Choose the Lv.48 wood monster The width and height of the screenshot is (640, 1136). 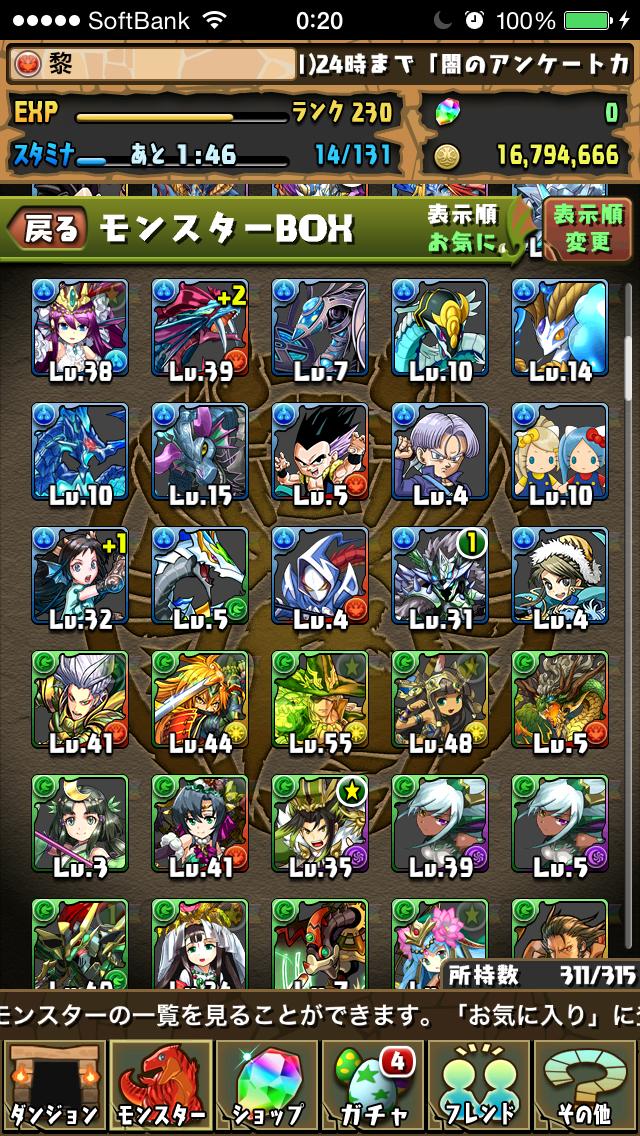tap(440, 699)
